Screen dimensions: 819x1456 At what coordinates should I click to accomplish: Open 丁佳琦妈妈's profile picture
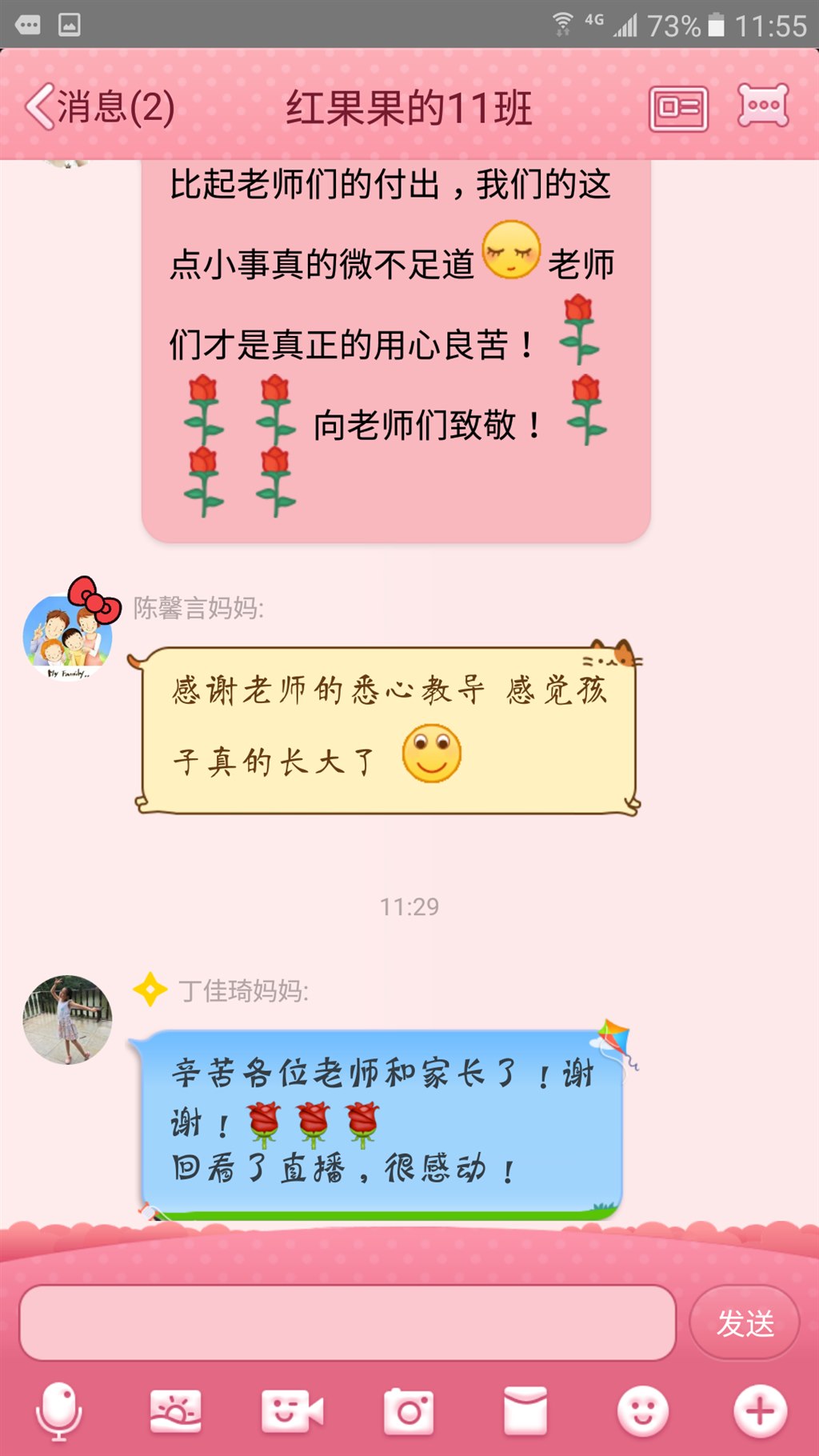click(68, 1019)
